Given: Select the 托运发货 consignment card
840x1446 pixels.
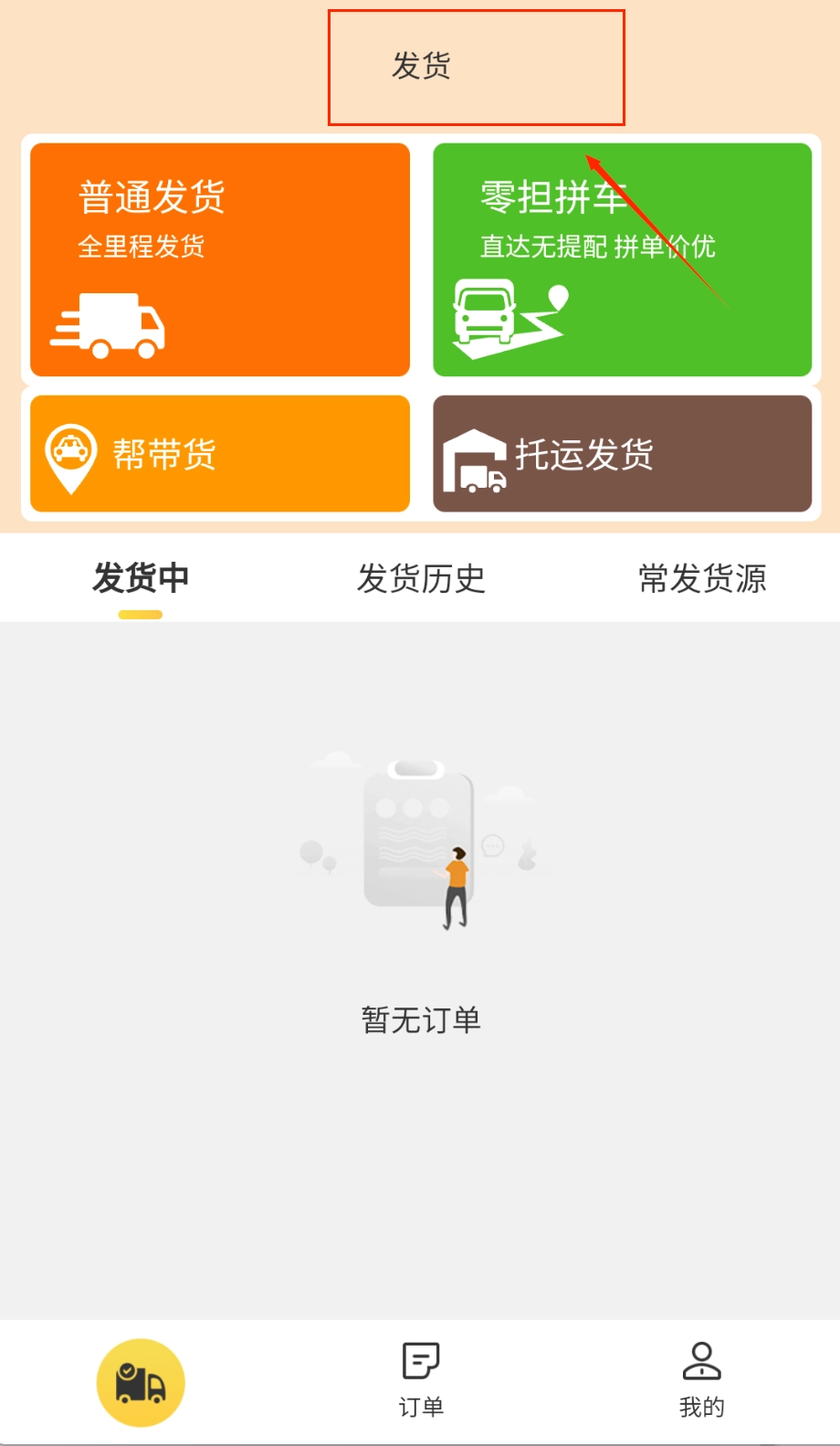Looking at the screenshot, I should pyautogui.click(x=622, y=454).
